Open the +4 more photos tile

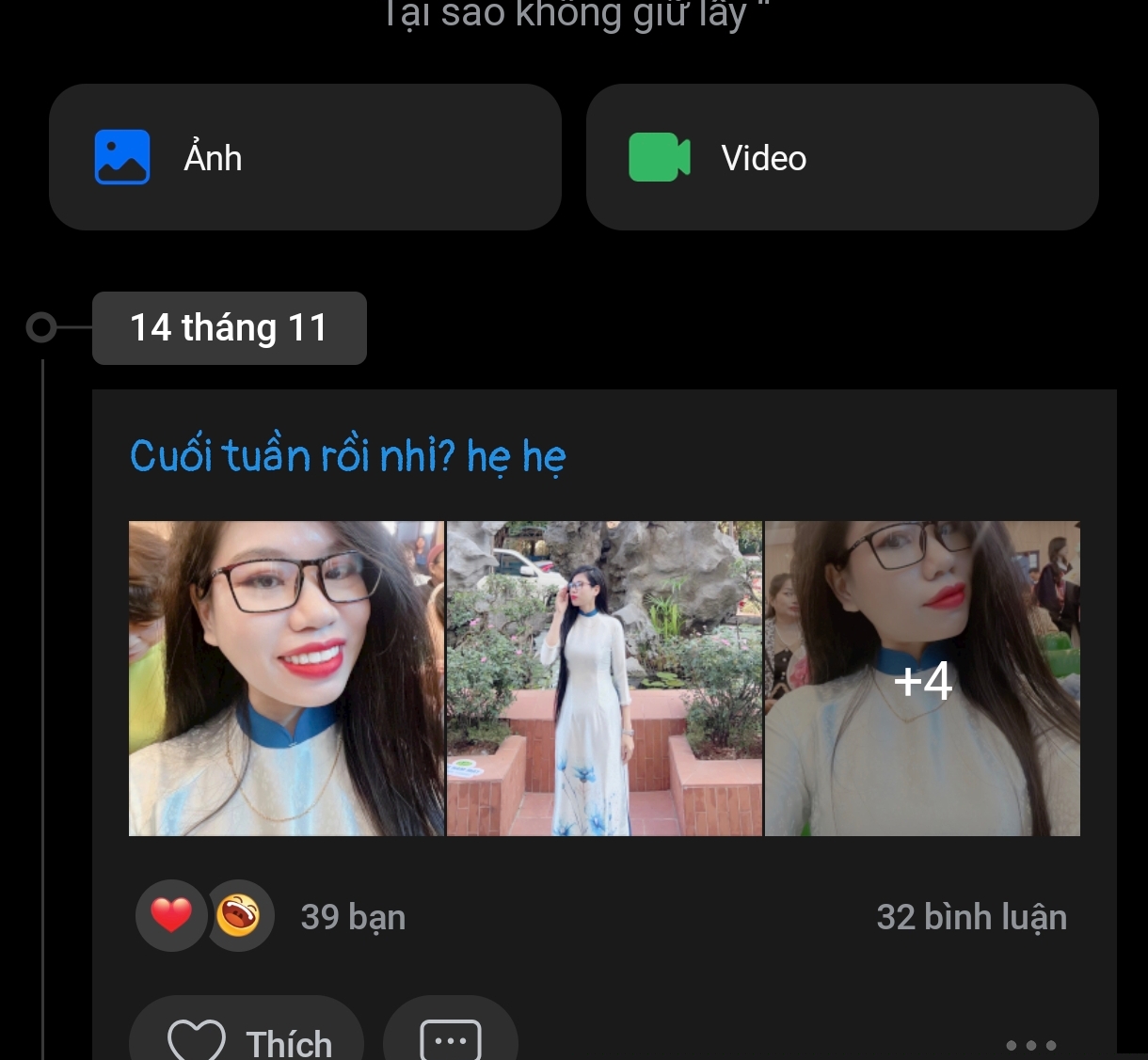point(922,678)
